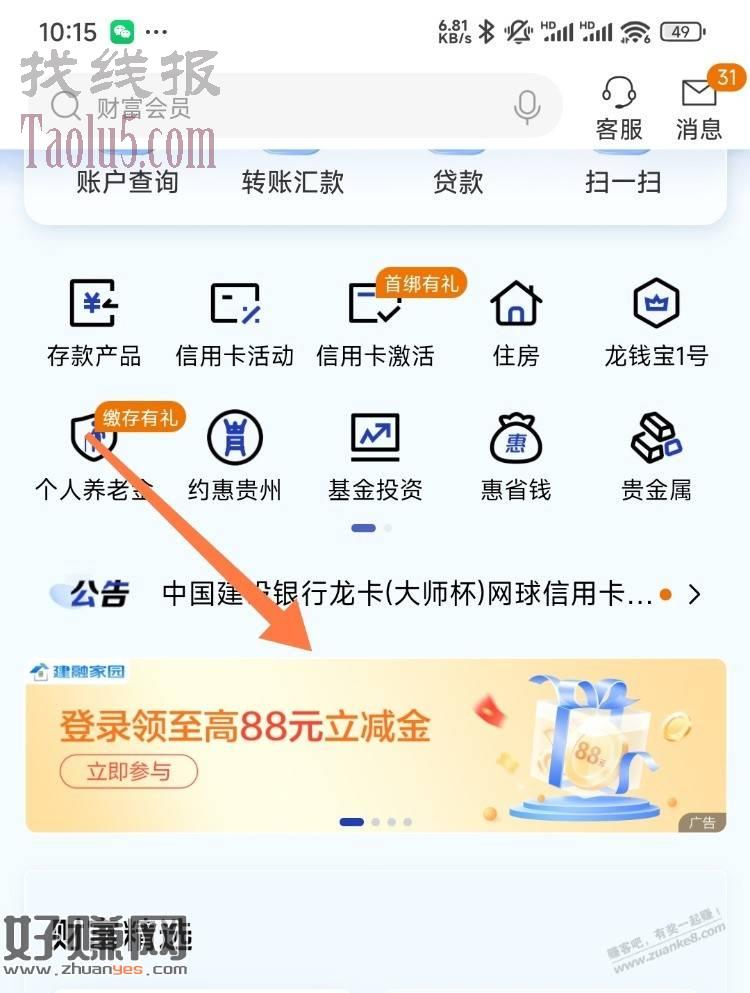Go to 转账汇款
This screenshot has height=993, width=750.
pos(292,181)
